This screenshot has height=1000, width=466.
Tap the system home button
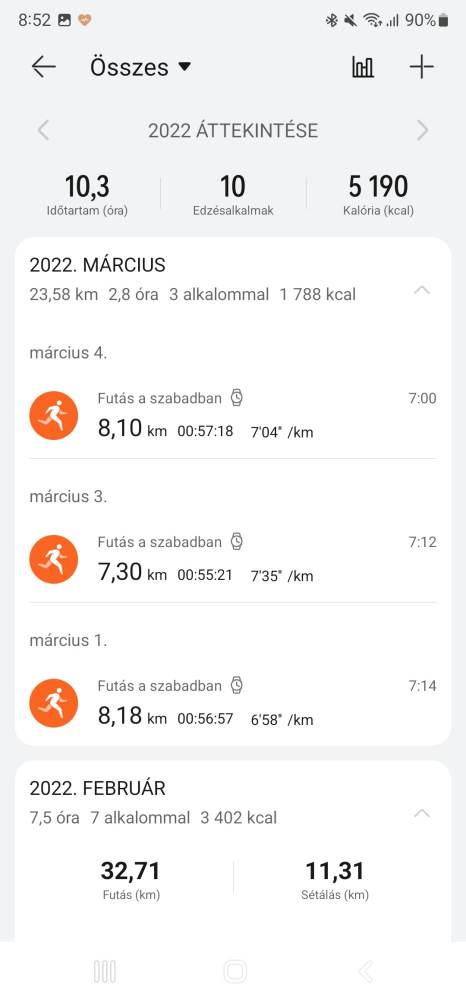pos(235,971)
